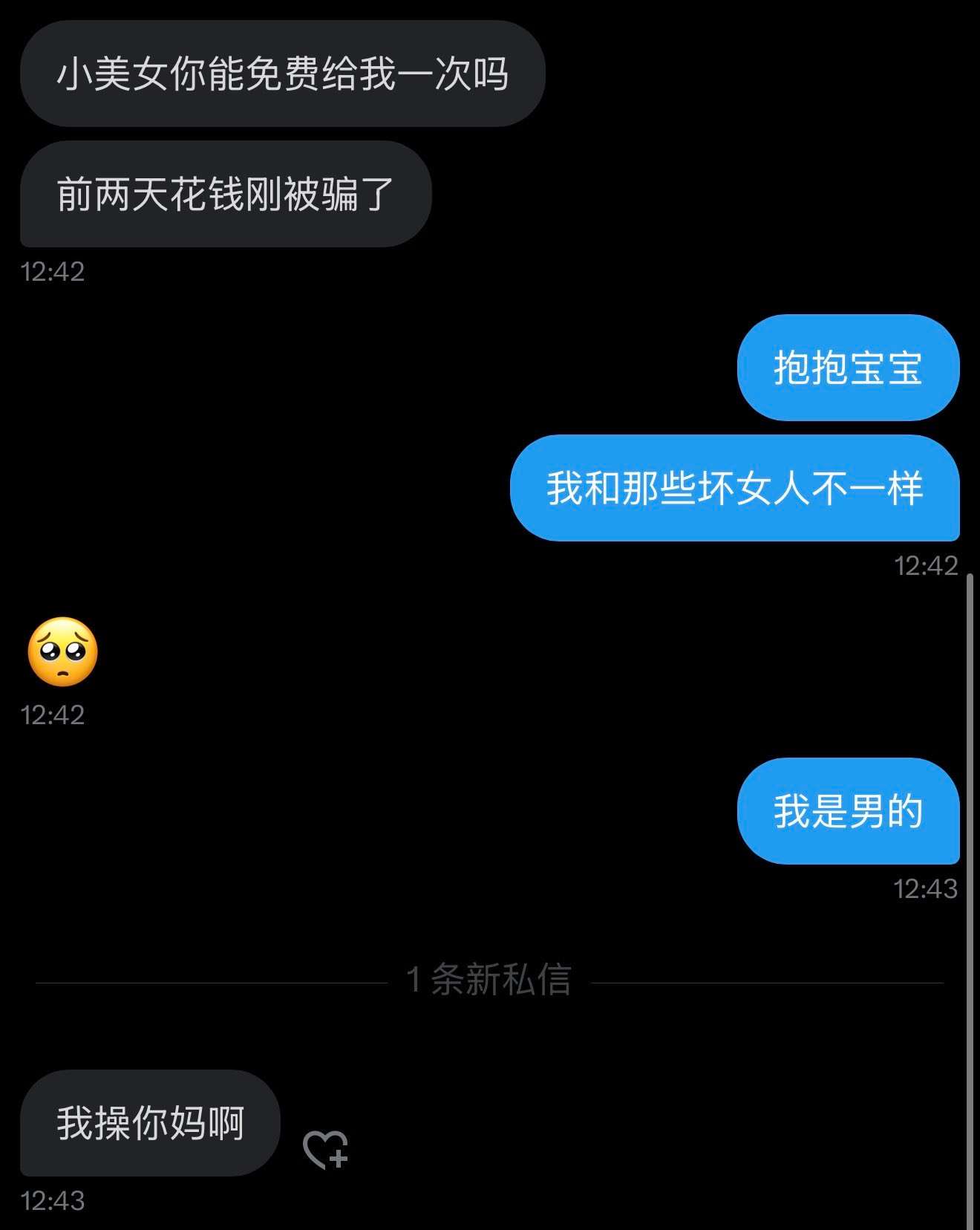Add a reaction to the latest message
The image size is (980, 1230).
[x=325, y=1149]
